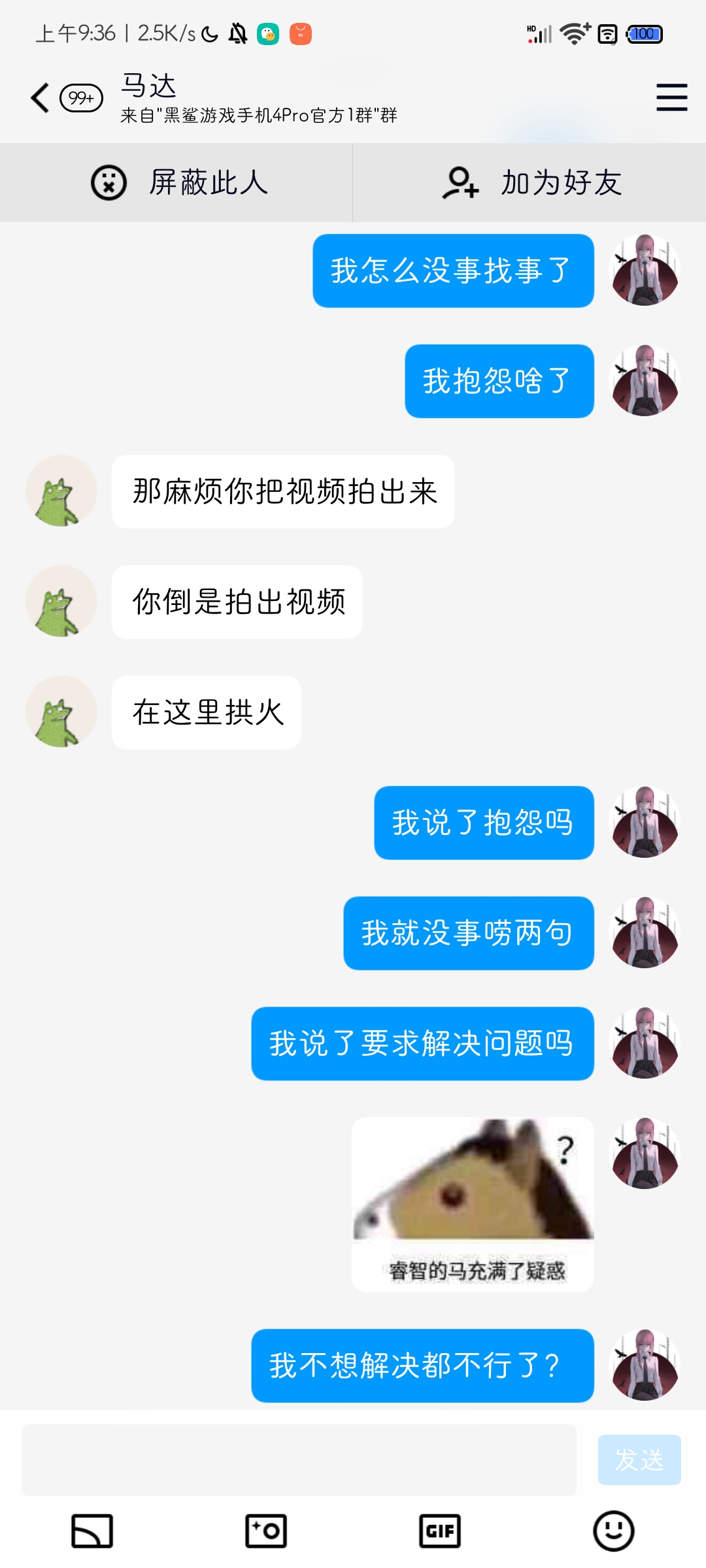Tap the 发送 send button

pyautogui.click(x=639, y=1460)
